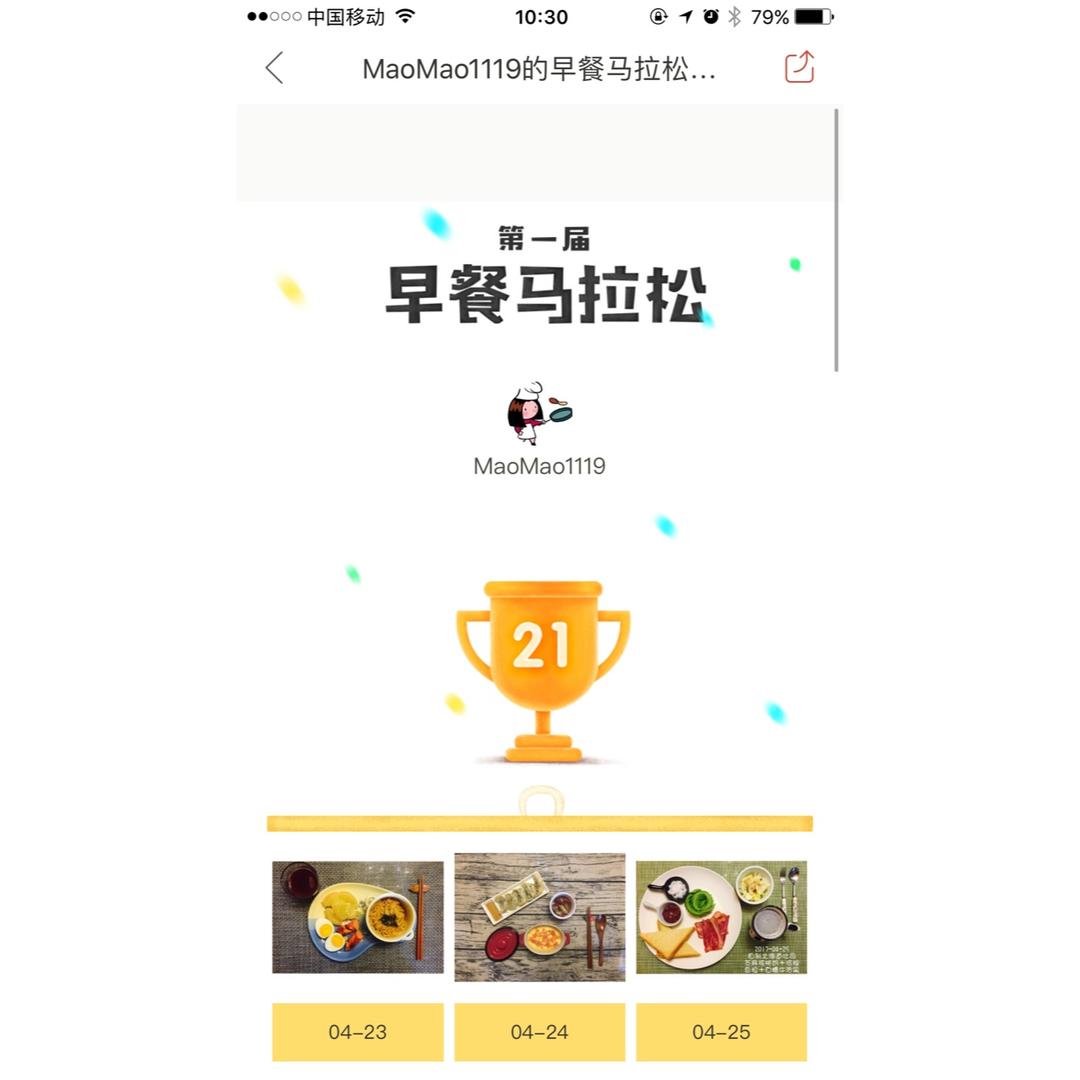This screenshot has width=1080, height=1080.
Task: Select the 04-25 date label
Action: pyautogui.click(x=721, y=1032)
